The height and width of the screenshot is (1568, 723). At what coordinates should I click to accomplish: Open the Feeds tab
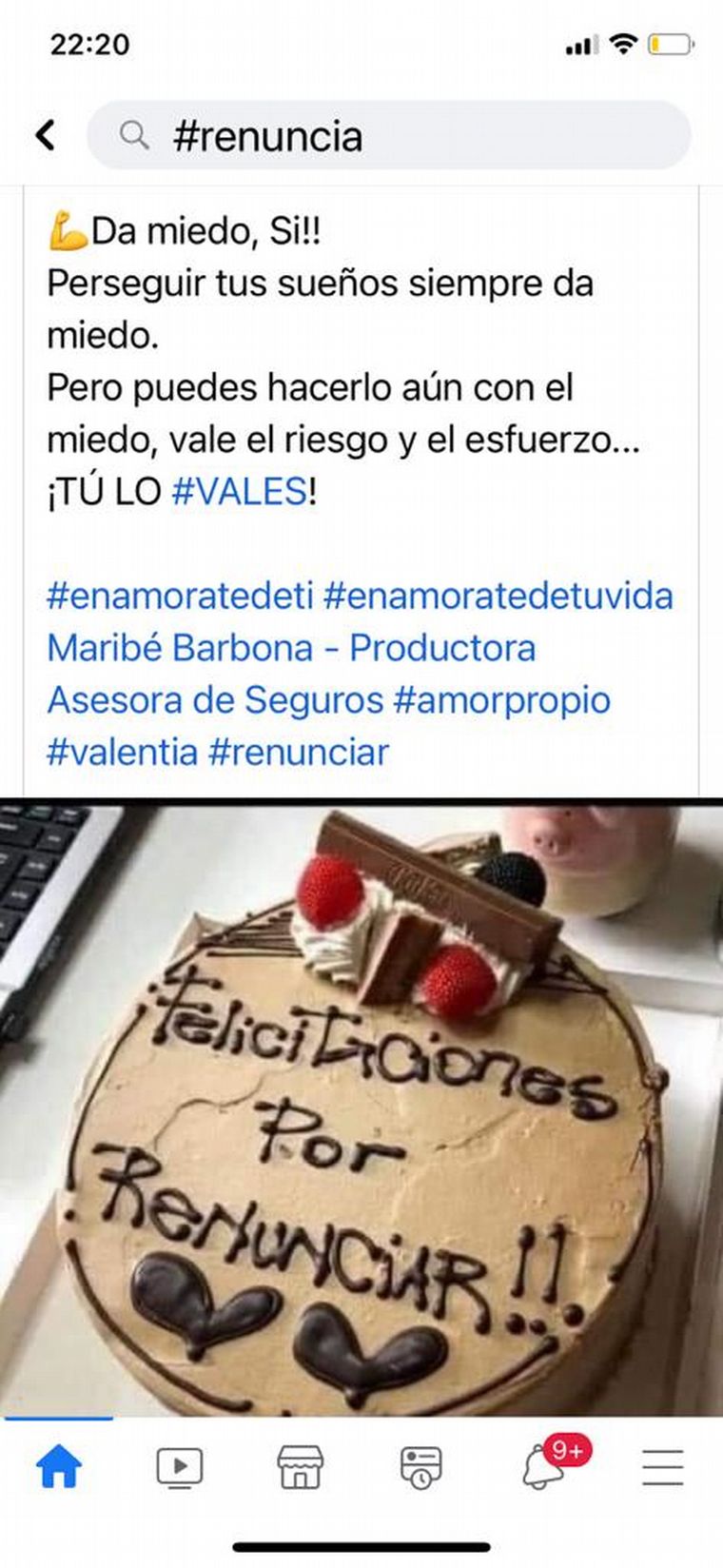tap(420, 1466)
